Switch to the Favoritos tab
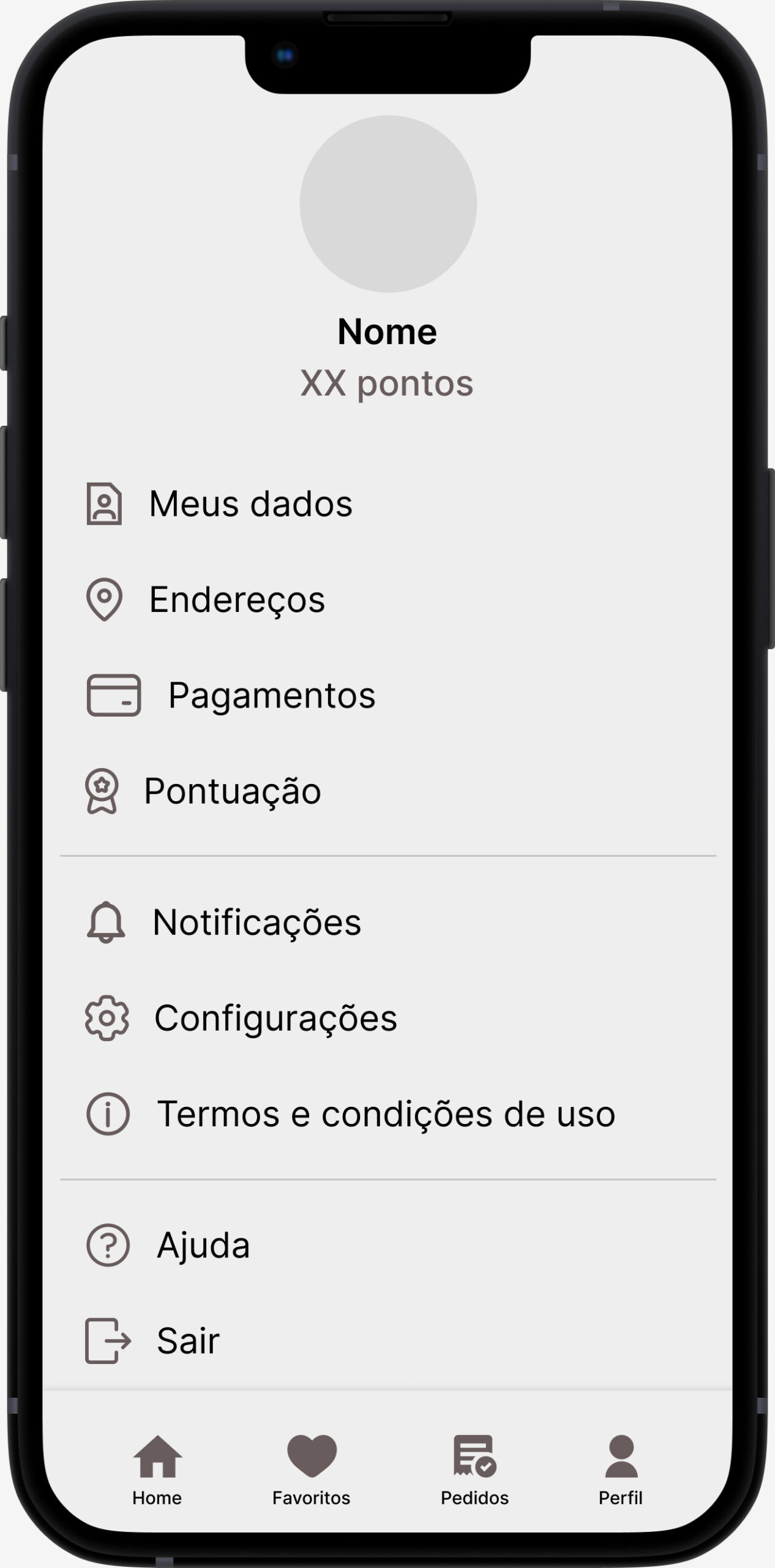775x1568 pixels. [x=312, y=1470]
